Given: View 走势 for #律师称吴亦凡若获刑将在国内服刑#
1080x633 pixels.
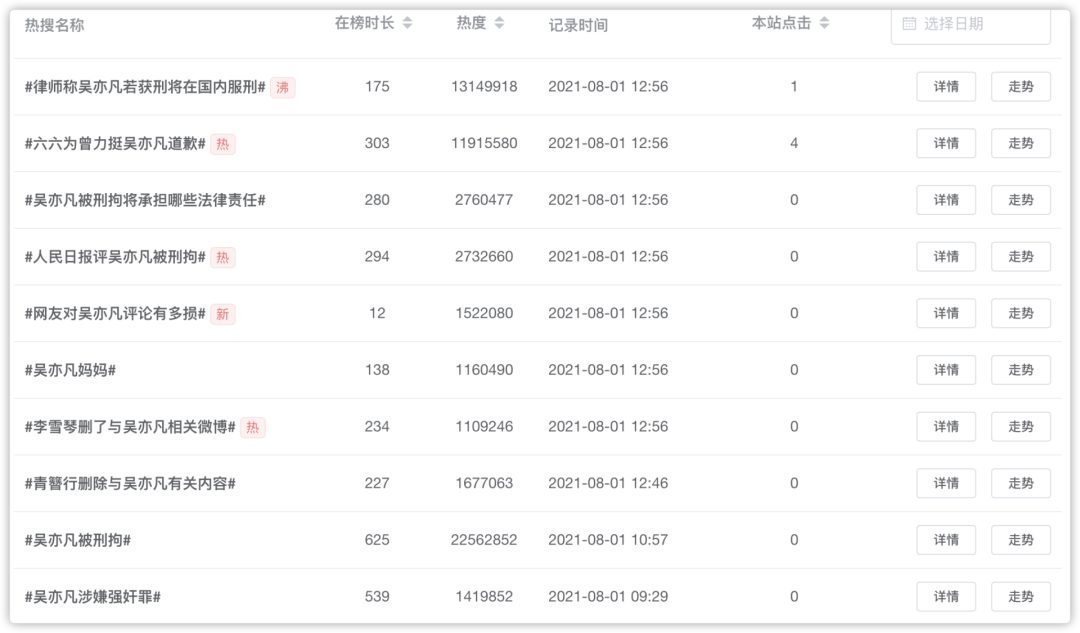Looking at the screenshot, I should coord(1020,87).
